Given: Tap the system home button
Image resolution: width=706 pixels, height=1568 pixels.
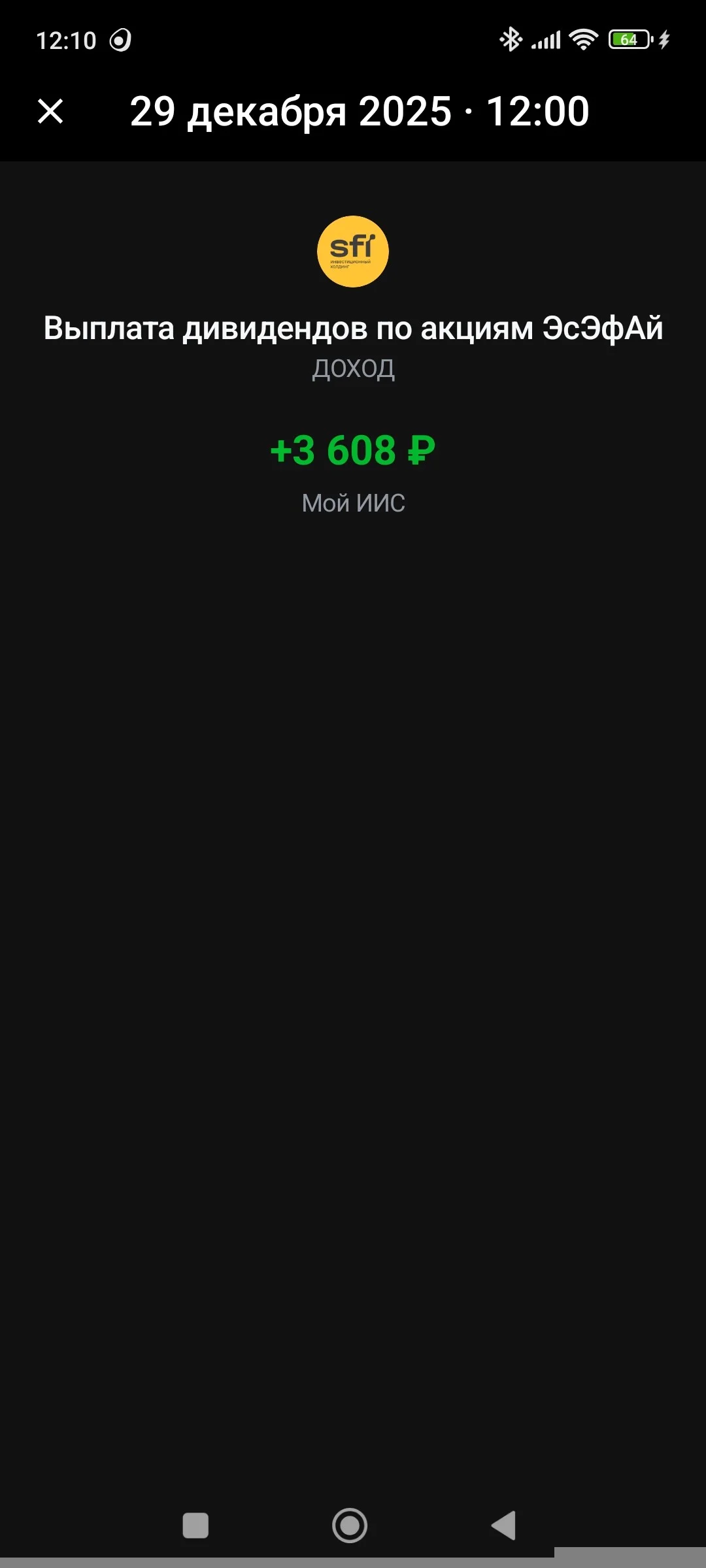Looking at the screenshot, I should pos(350,1526).
